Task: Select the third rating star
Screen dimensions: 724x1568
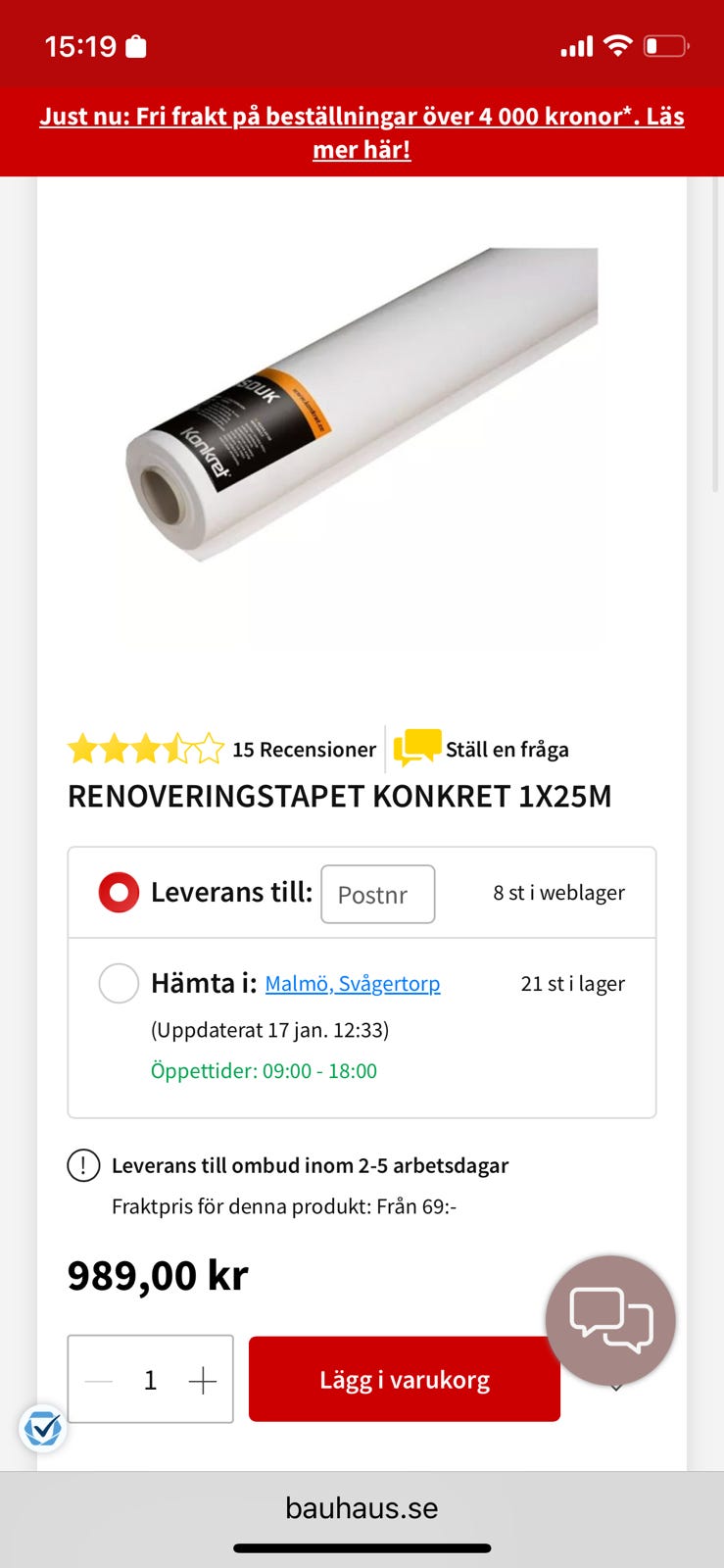Action: coord(146,749)
